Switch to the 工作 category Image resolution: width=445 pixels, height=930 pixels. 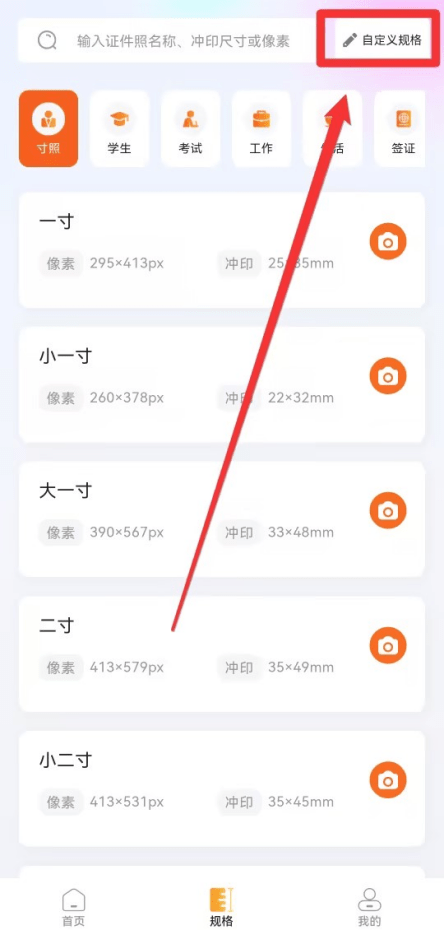[261, 128]
